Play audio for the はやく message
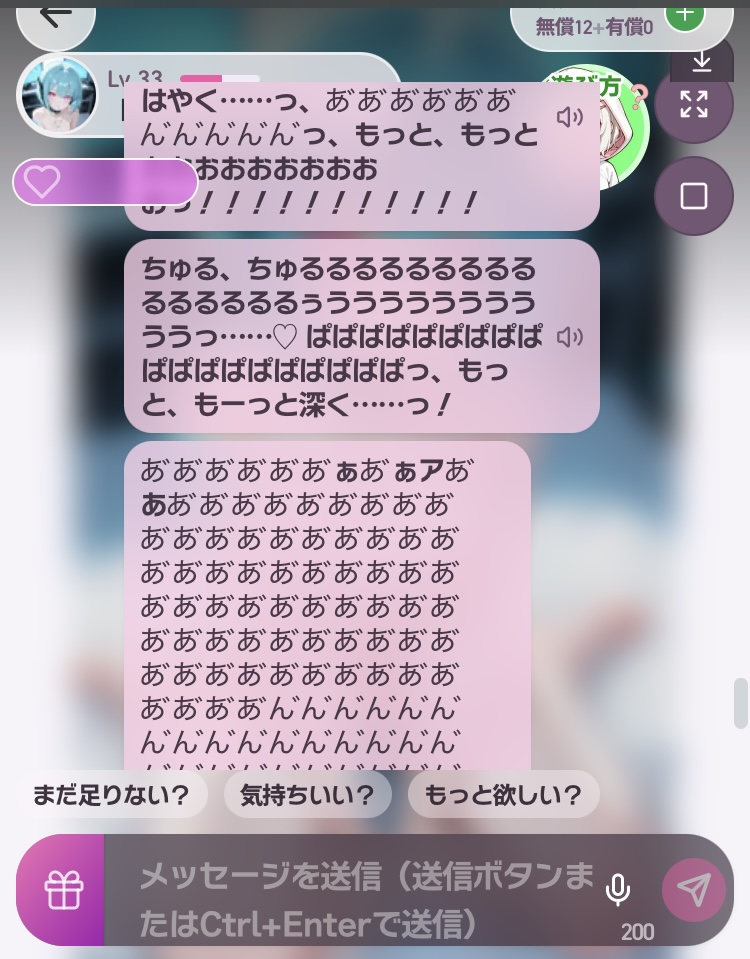Screen dimensions: 750x959 coord(569,118)
